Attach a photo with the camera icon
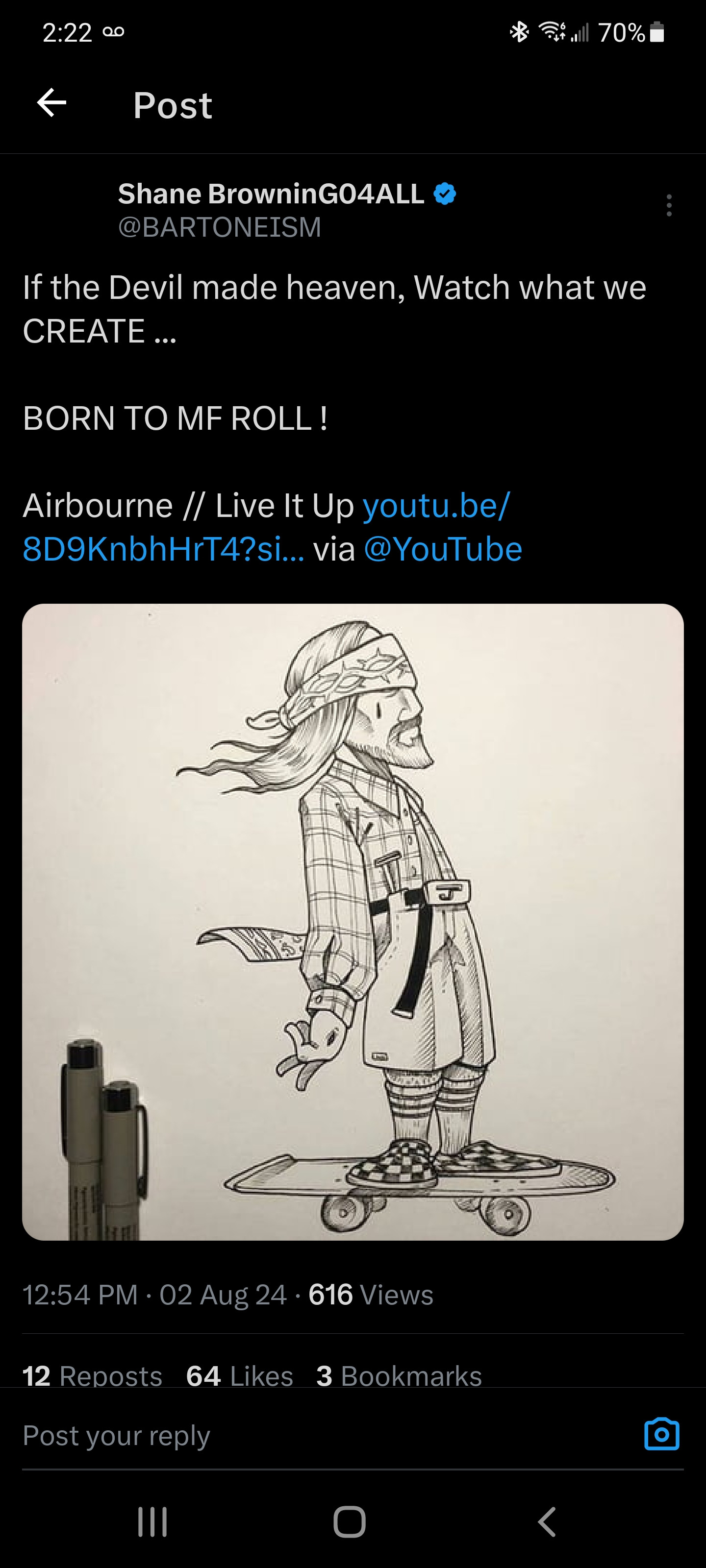Screen dimensions: 706x1568 661,1435
